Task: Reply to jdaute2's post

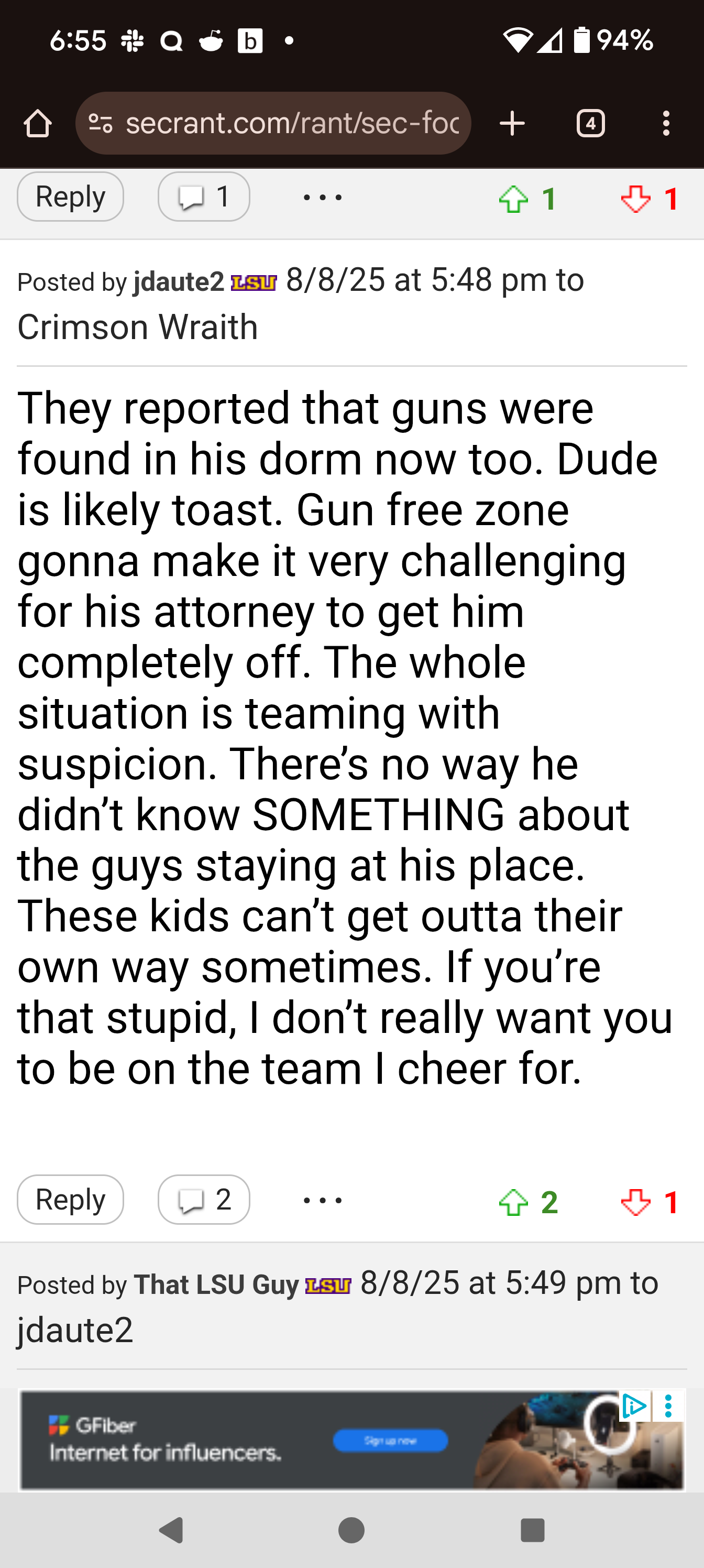Action: 71,1199
